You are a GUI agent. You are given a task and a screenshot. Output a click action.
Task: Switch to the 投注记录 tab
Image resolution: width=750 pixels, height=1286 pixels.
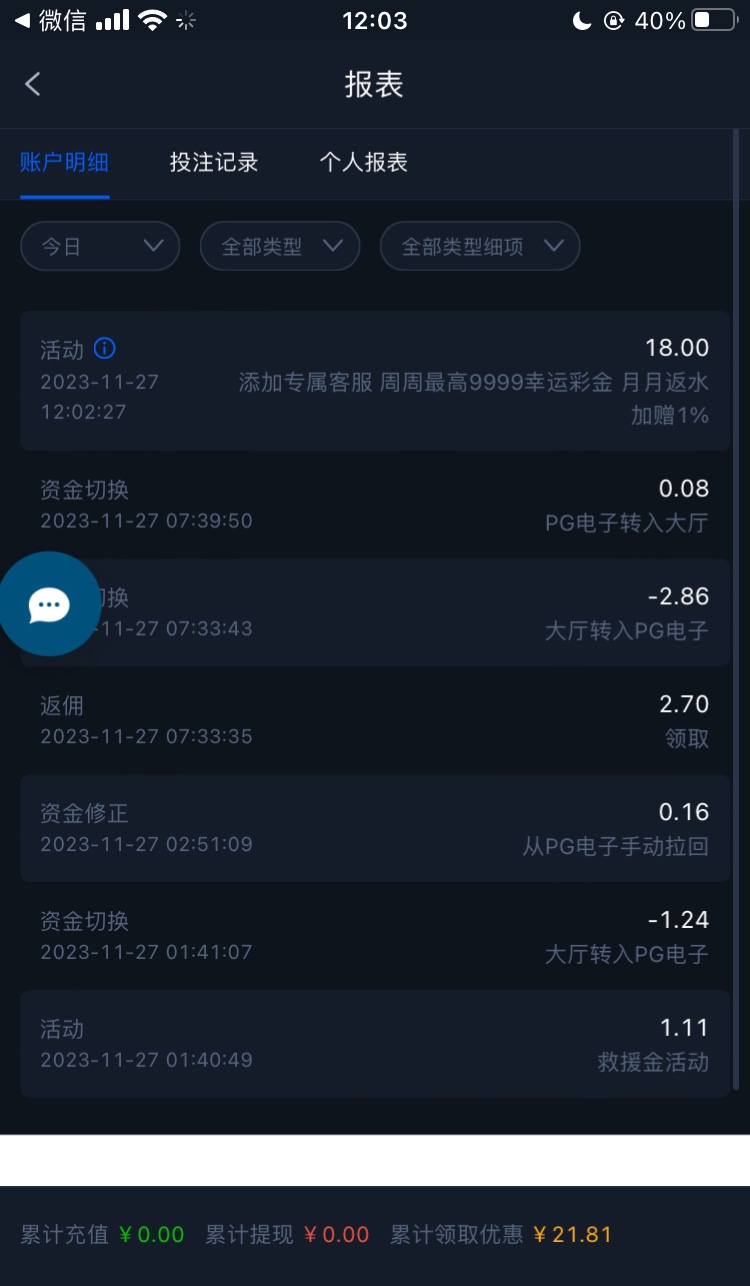214,162
